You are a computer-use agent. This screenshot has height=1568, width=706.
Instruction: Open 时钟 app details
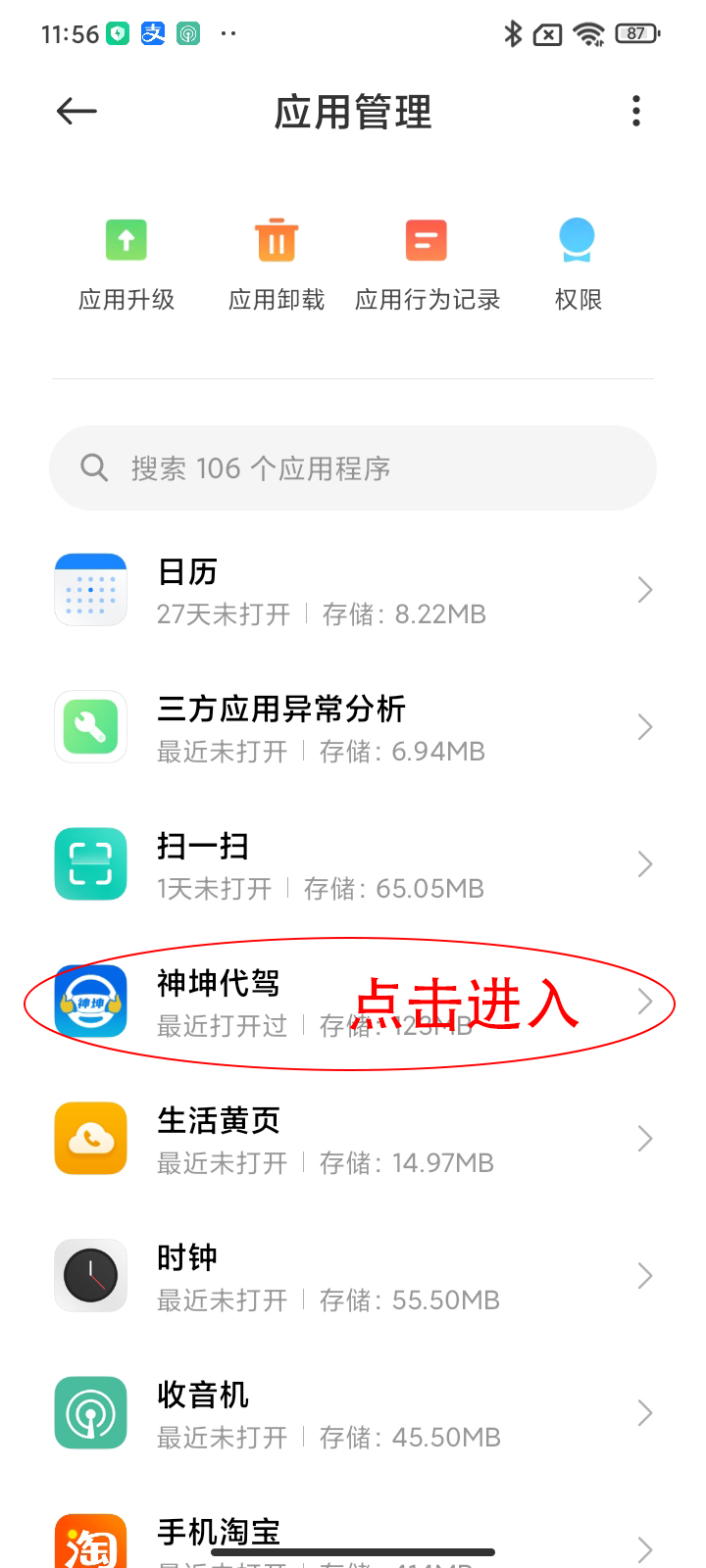pyautogui.click(x=353, y=1277)
